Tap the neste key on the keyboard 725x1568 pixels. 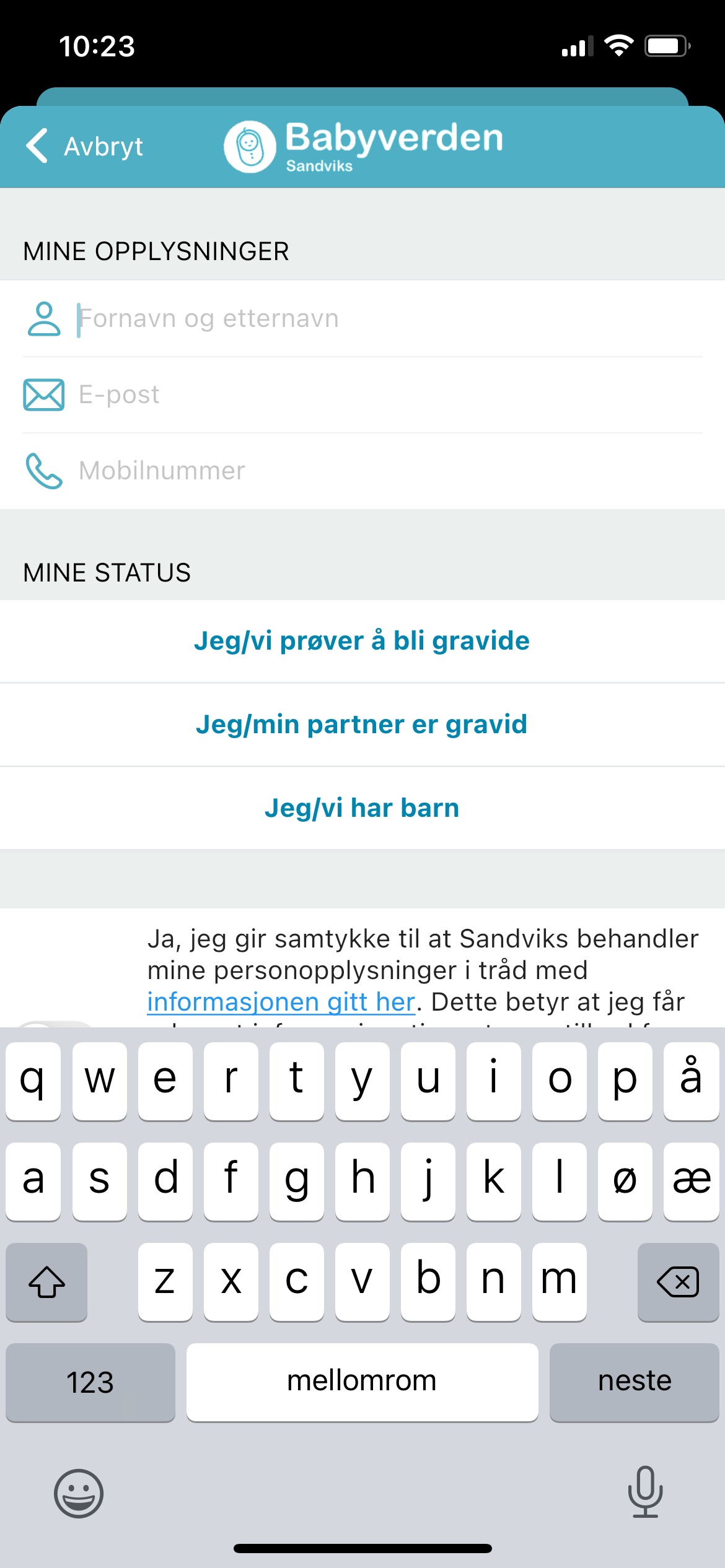tap(635, 1382)
